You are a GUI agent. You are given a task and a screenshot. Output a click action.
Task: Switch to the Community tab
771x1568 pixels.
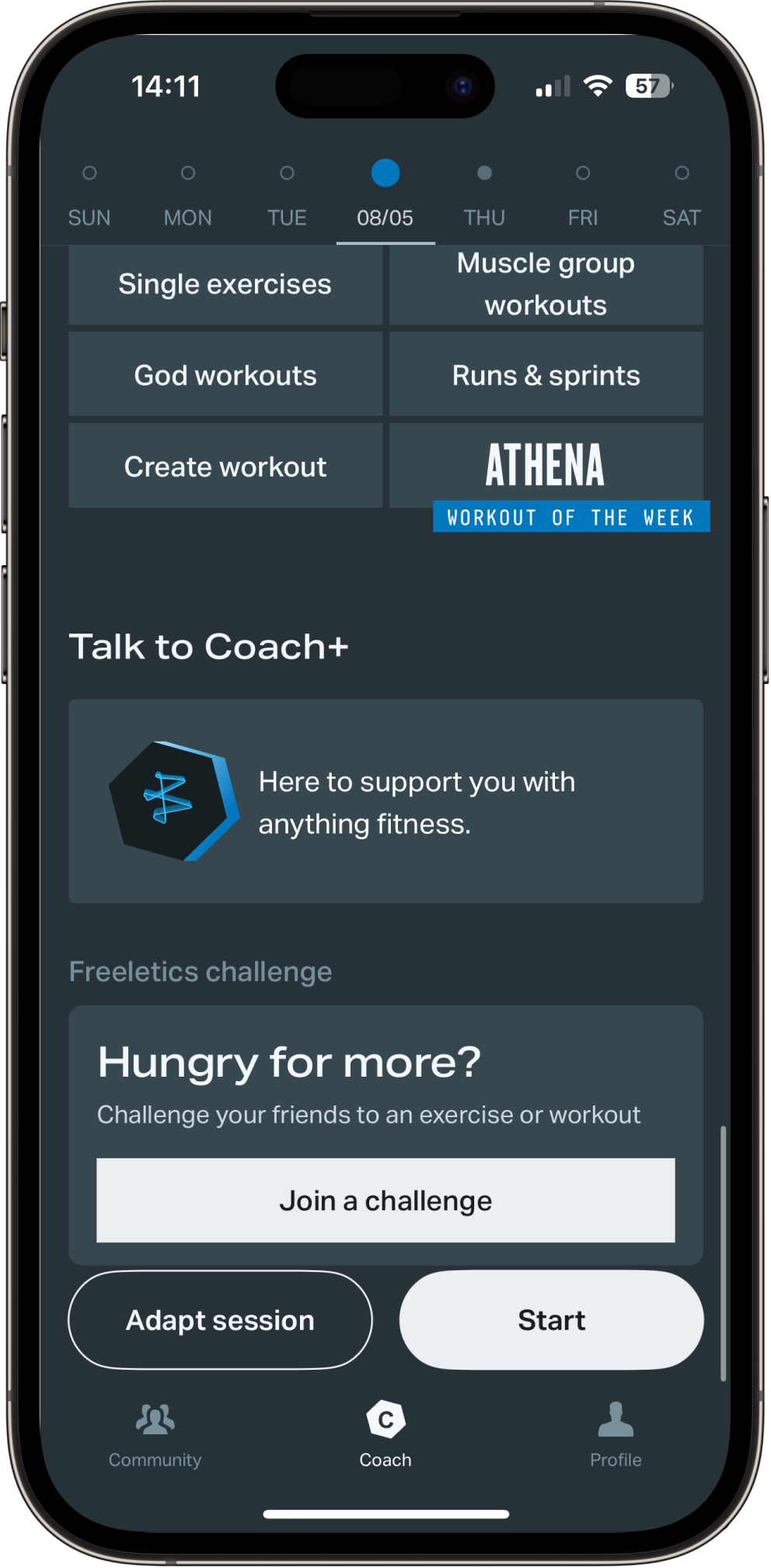click(x=155, y=1434)
